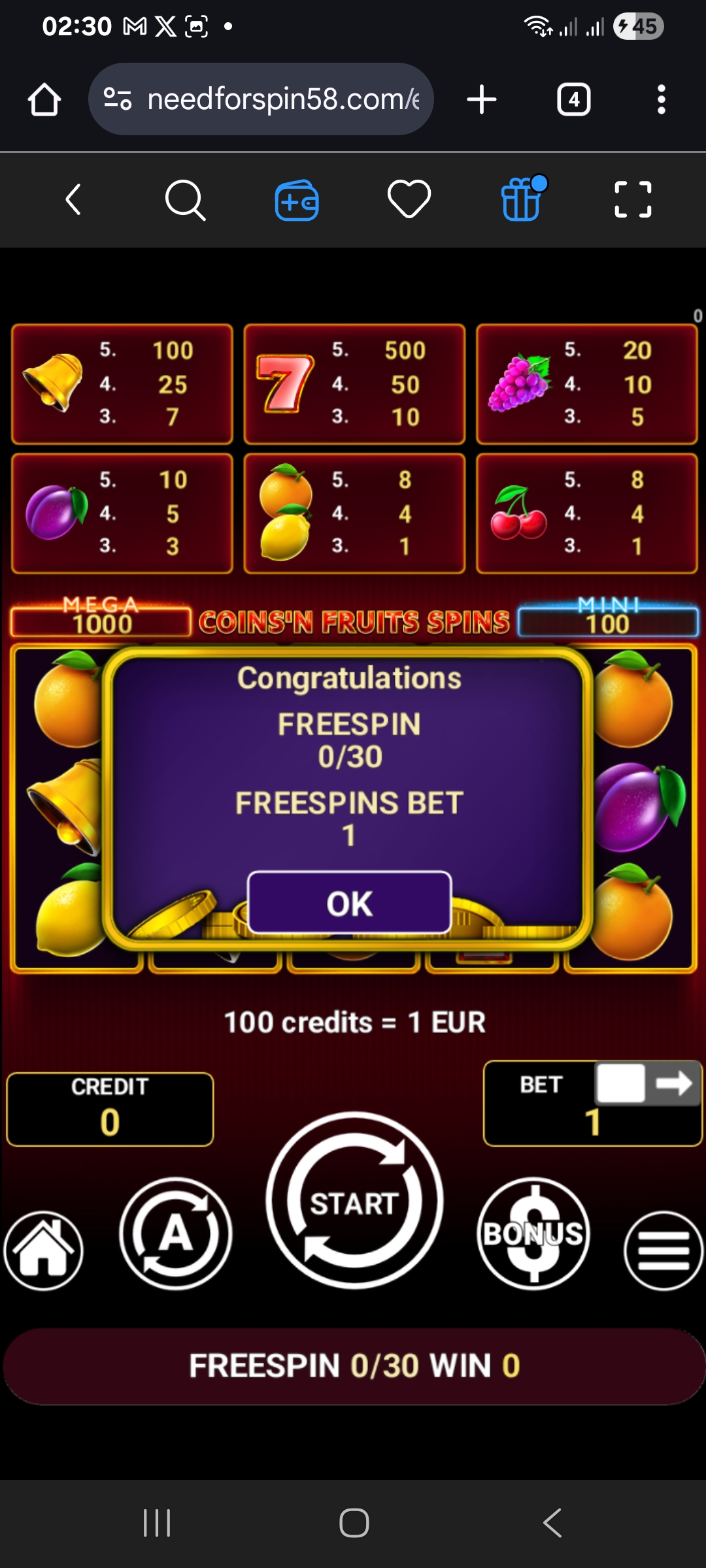Open the browser's three-dot menu
Image resolution: width=706 pixels, height=1568 pixels.
click(x=662, y=100)
